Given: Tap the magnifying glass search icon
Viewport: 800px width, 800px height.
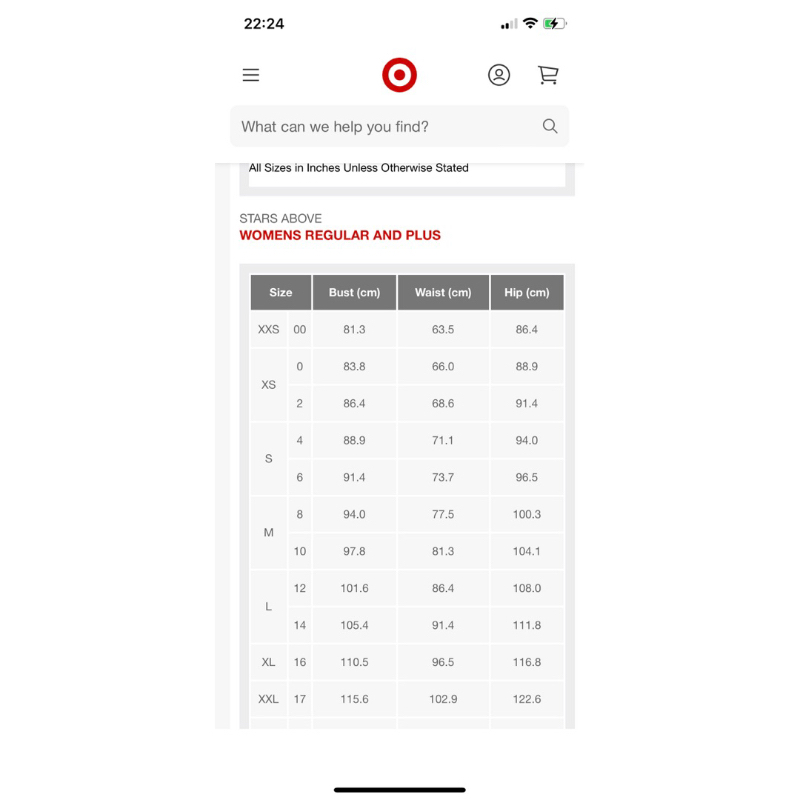Looking at the screenshot, I should [550, 126].
